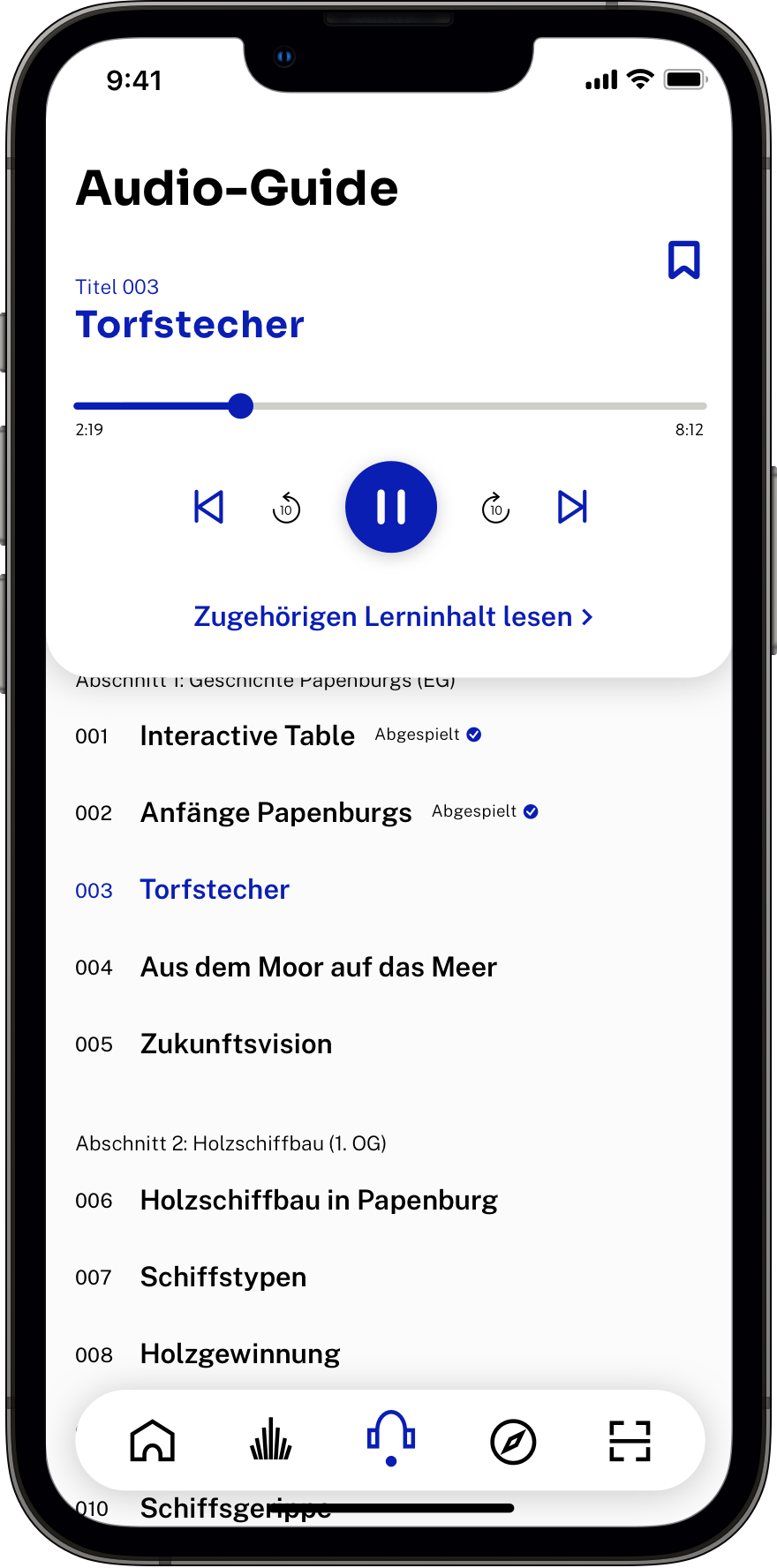Pause the audio playback
Image resolution: width=777 pixels, height=1568 pixels.
point(390,507)
